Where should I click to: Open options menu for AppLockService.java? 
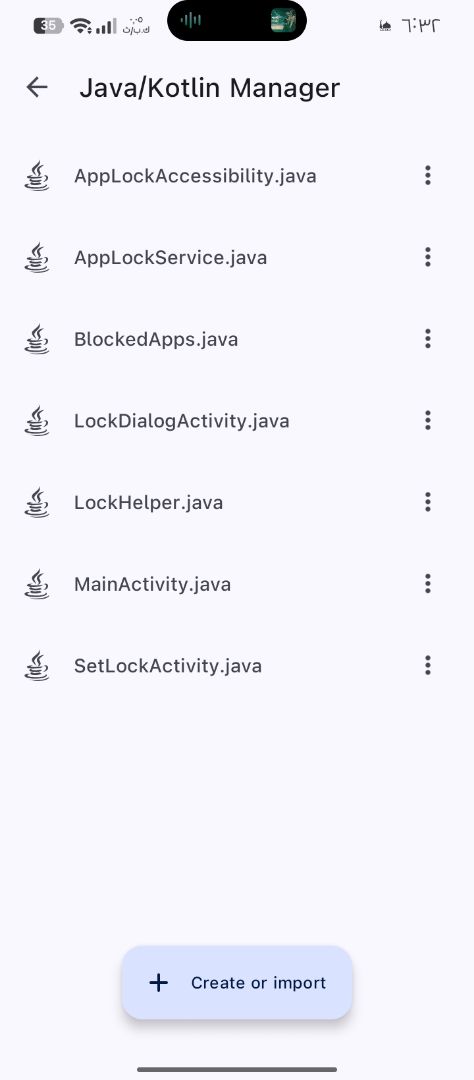click(428, 257)
